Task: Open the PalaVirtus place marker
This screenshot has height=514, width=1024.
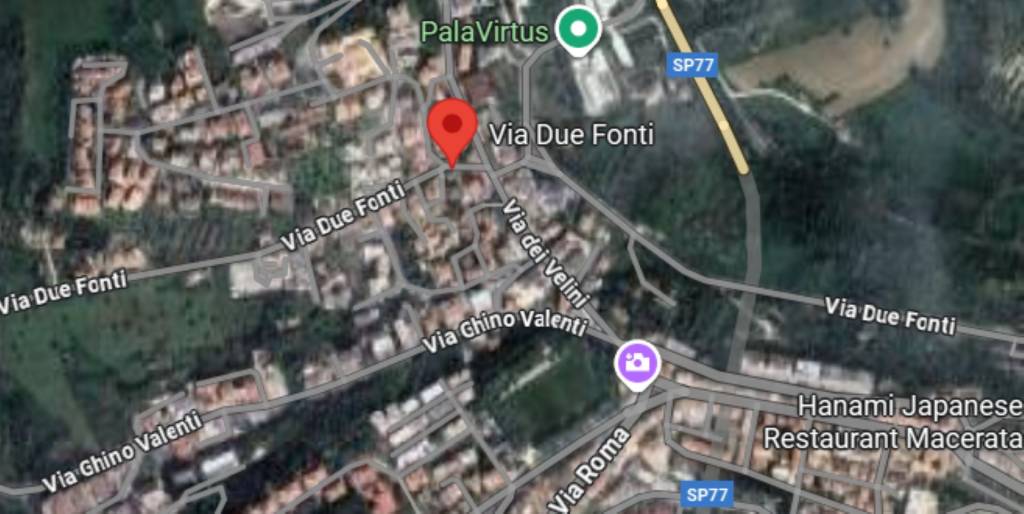Action: (577, 29)
